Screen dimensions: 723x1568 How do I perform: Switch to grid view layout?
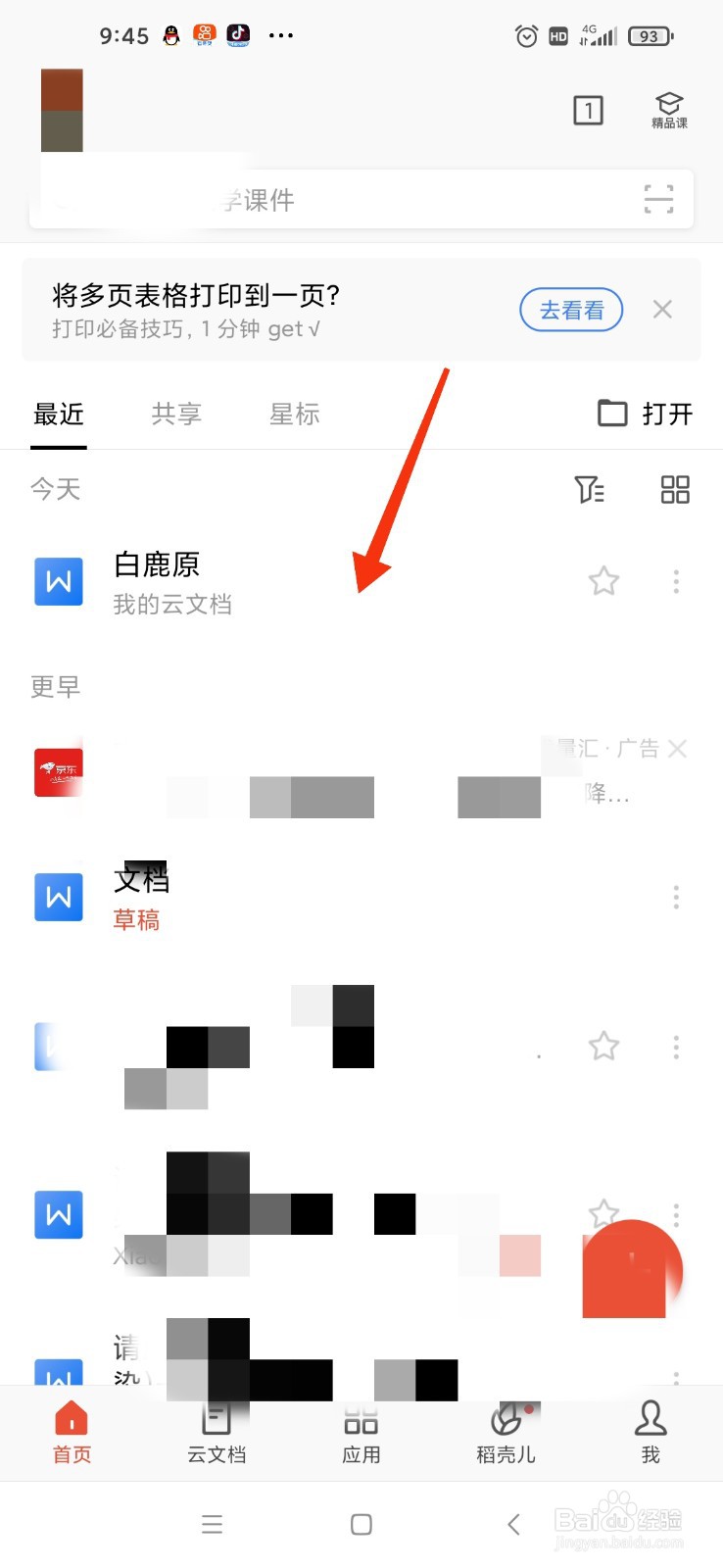[x=674, y=489]
